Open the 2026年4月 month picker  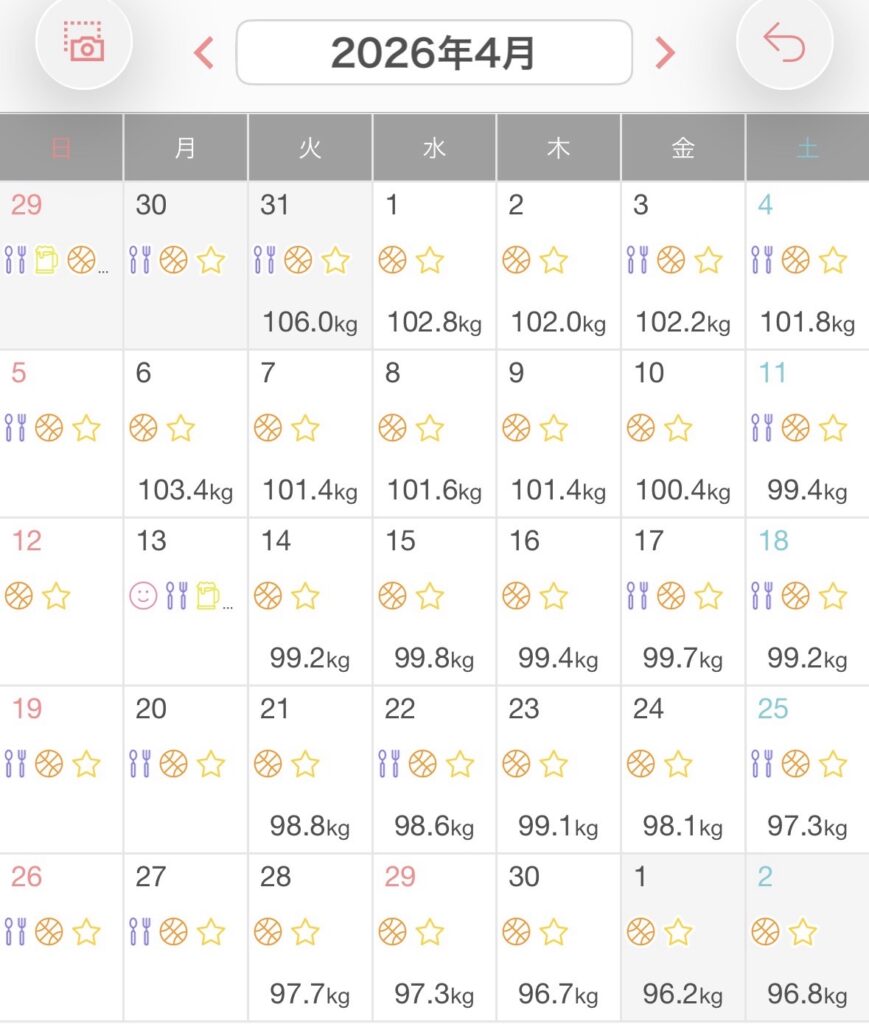tap(434, 52)
